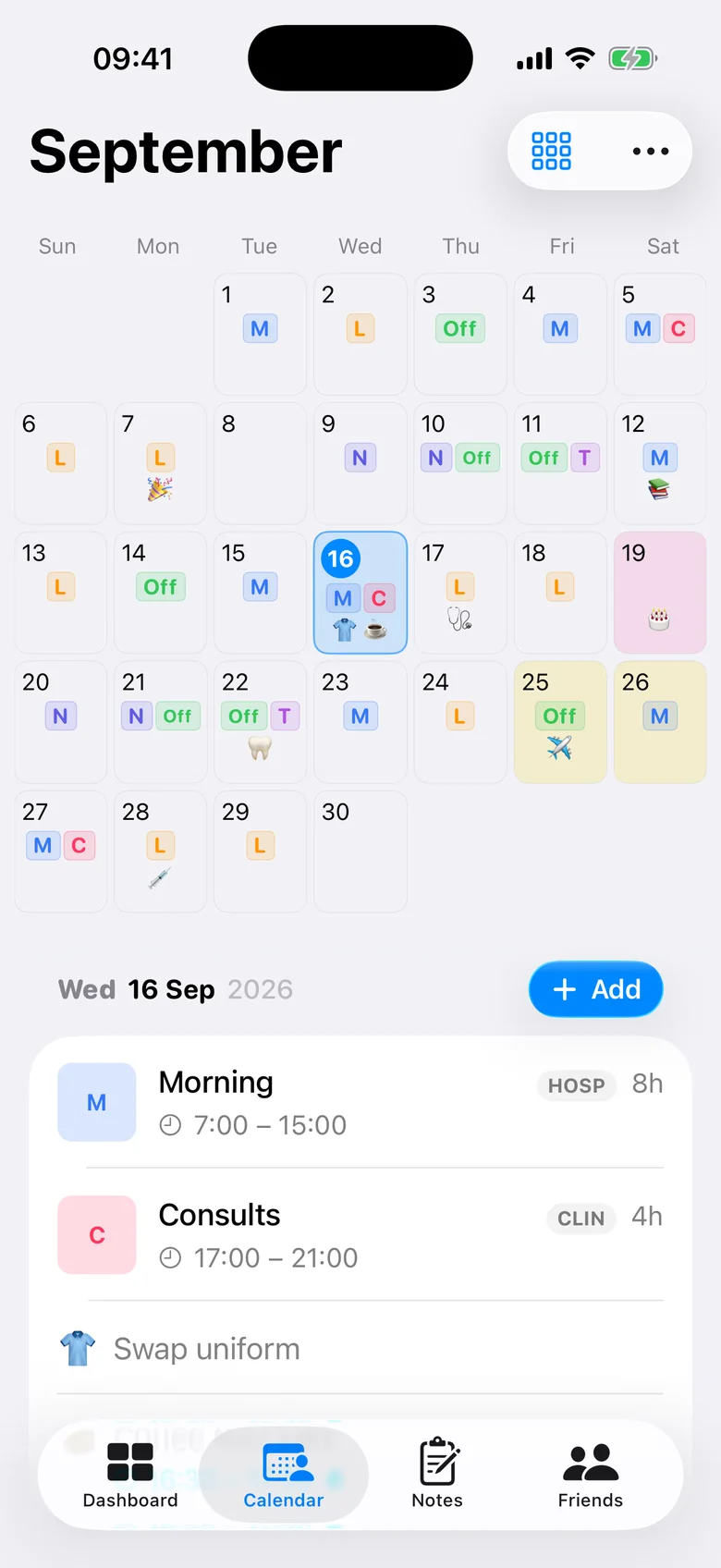Pick September 12 with the books icon

click(x=660, y=463)
